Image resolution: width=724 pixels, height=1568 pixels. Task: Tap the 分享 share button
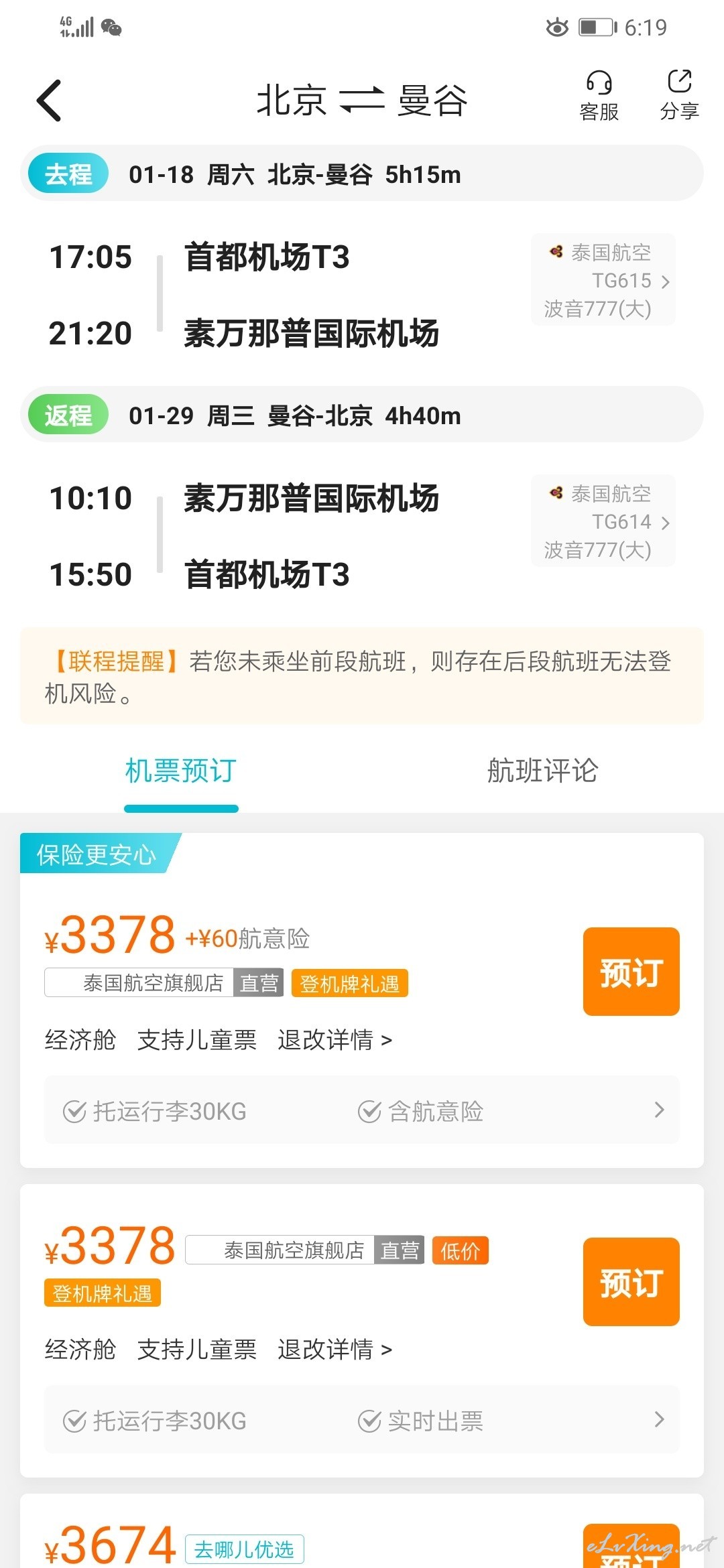(679, 96)
